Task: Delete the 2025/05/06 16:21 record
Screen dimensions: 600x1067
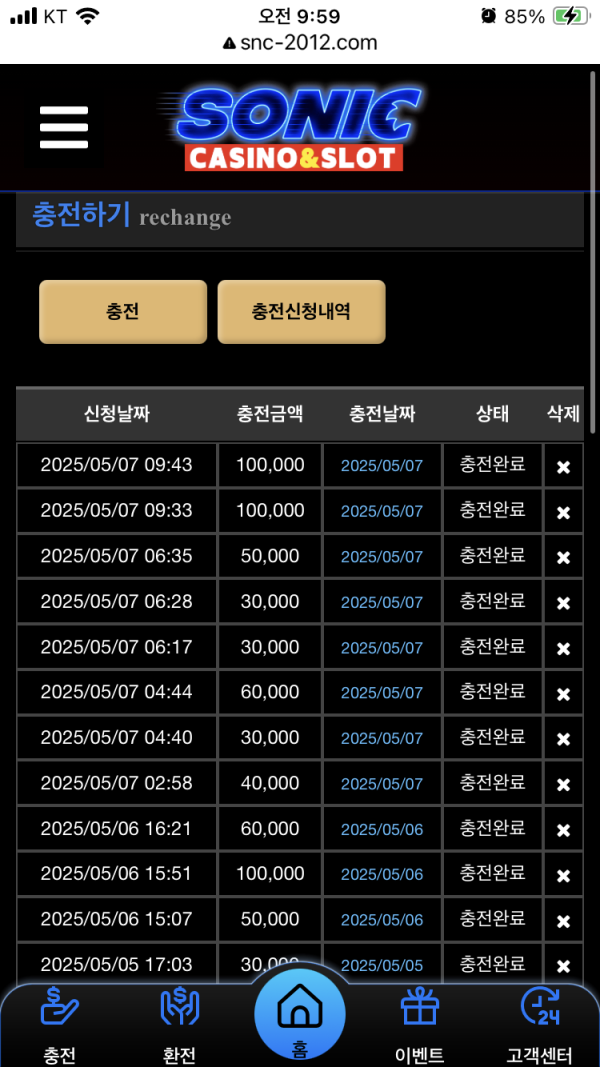Action: click(563, 830)
